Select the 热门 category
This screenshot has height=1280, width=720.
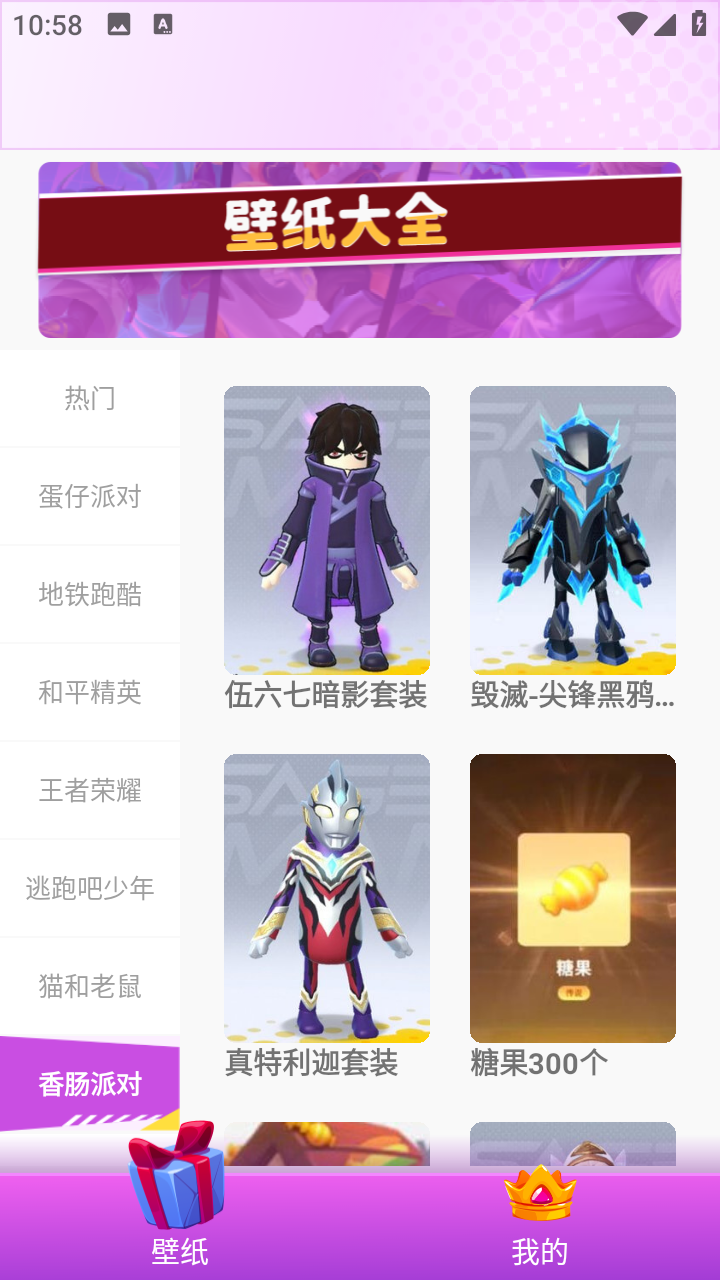90,398
